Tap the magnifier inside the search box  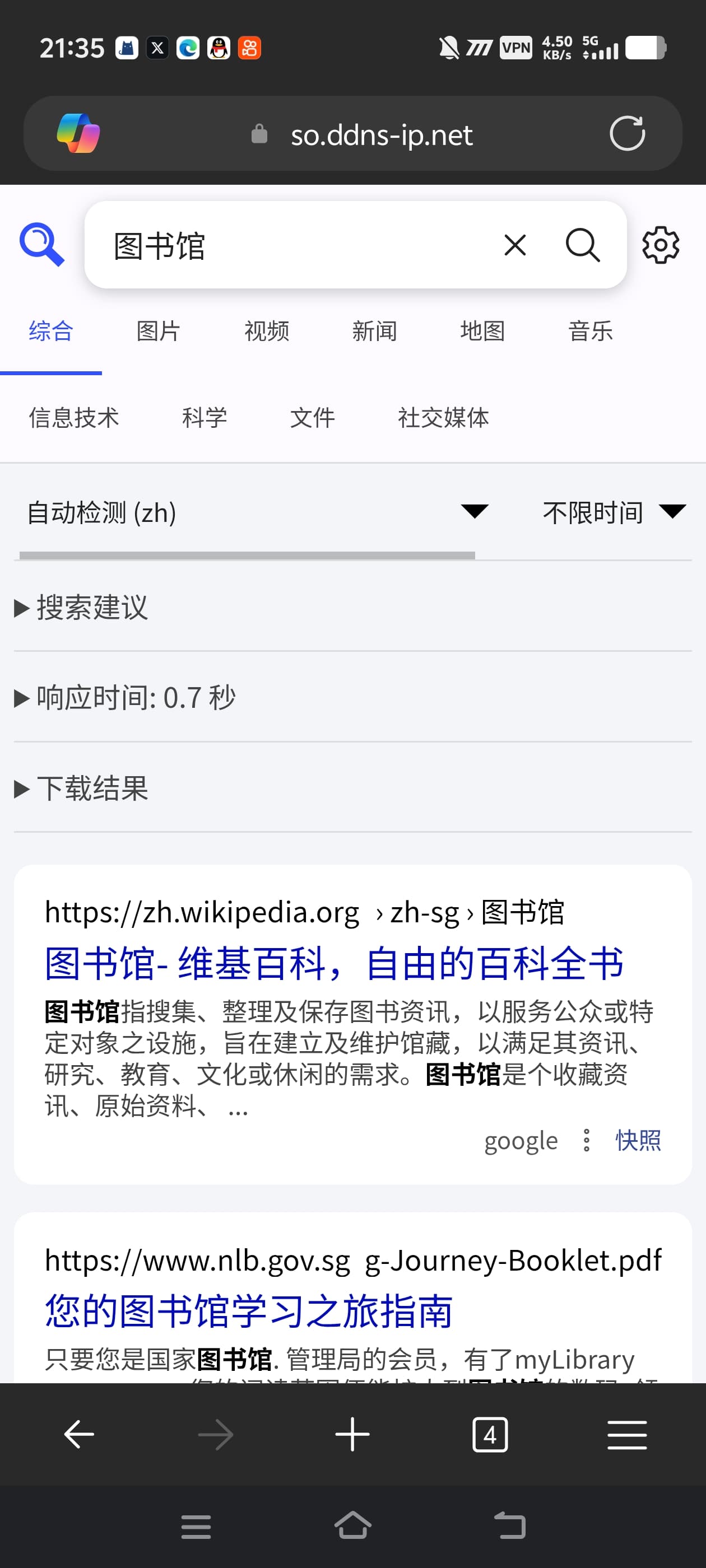click(582, 245)
